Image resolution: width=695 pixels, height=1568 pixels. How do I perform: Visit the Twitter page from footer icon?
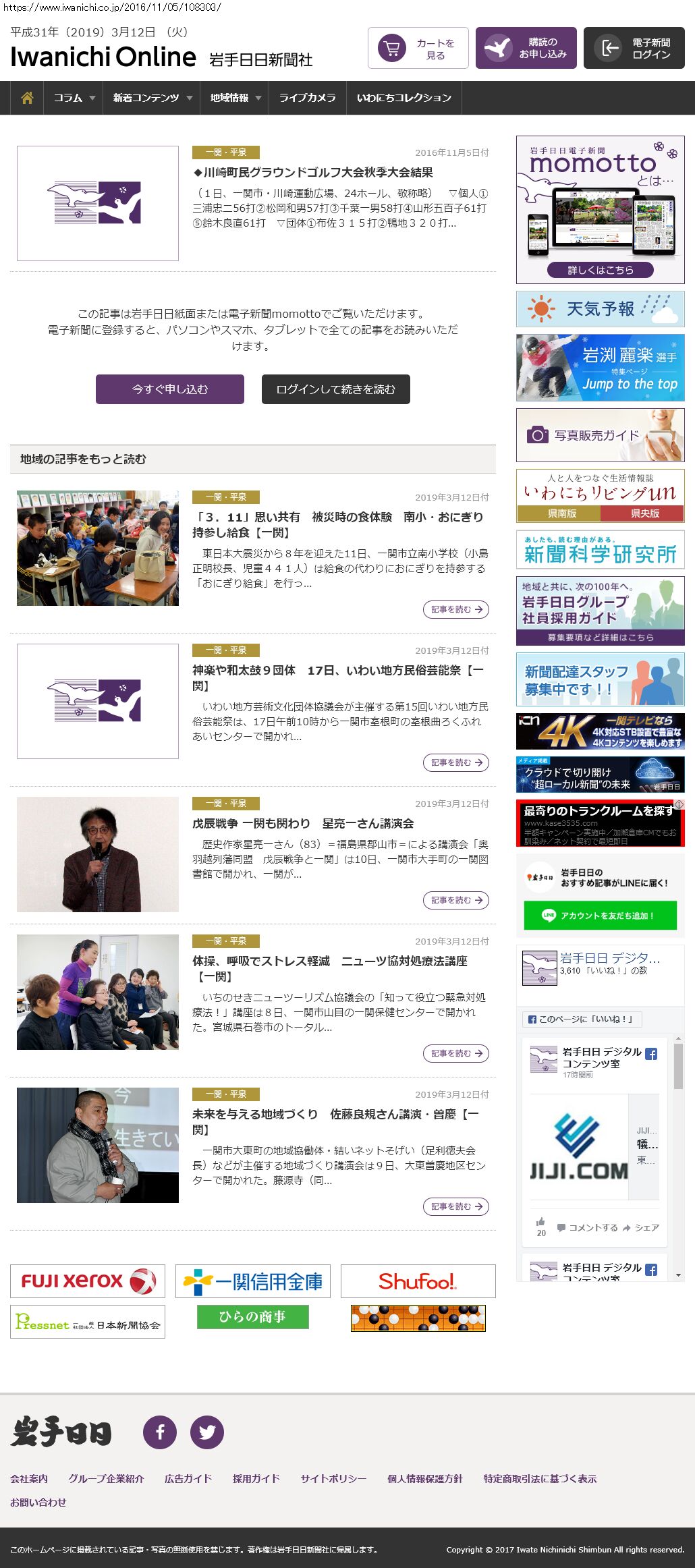207,1432
